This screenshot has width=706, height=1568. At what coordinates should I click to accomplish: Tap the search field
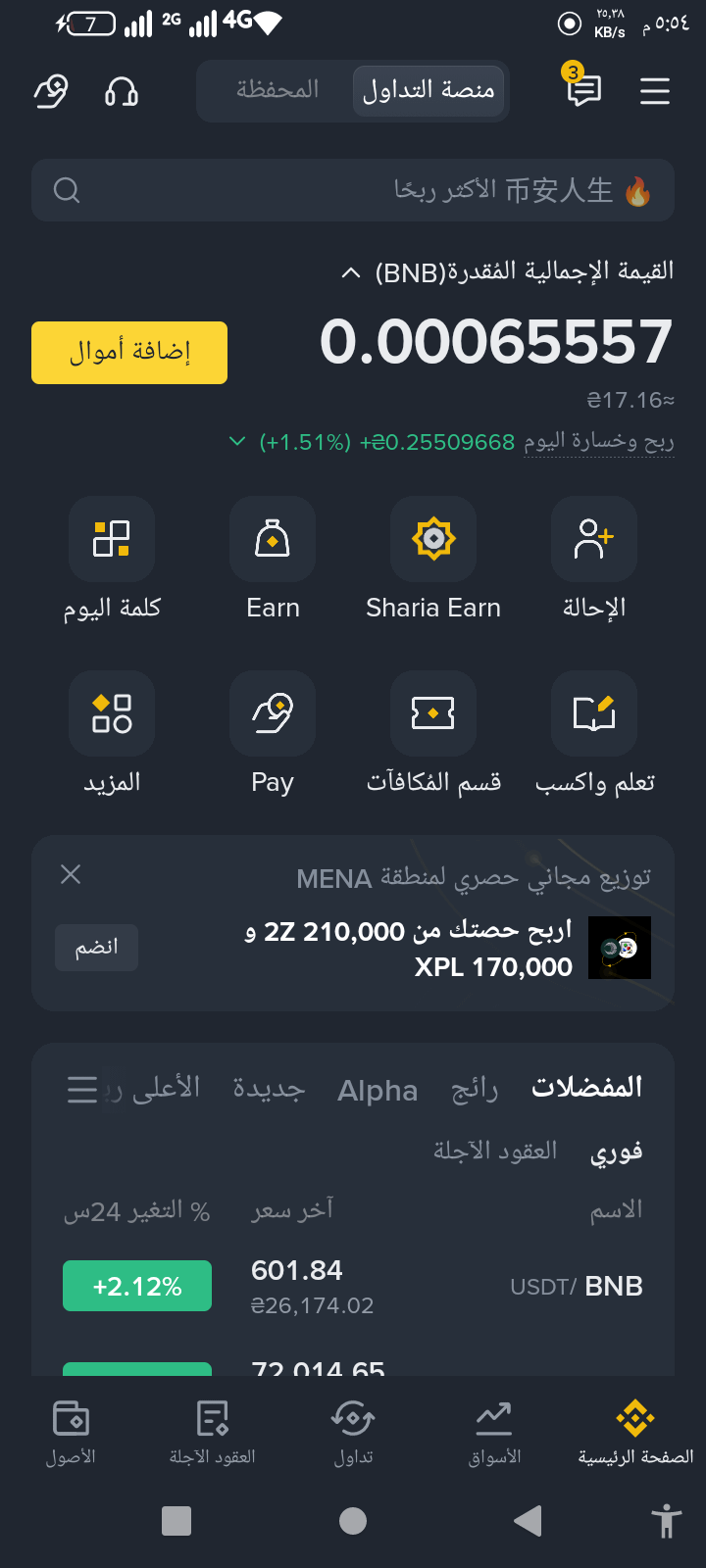point(353,190)
